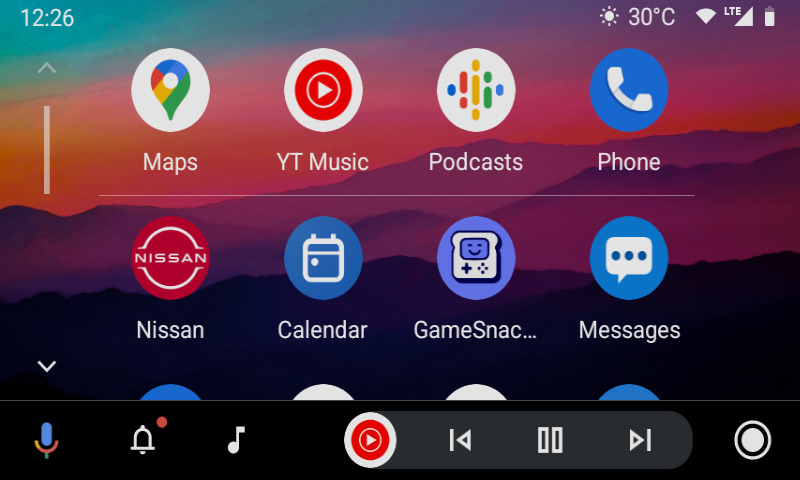Open the Nissan app
Screen dimensions: 800x480
(170, 258)
